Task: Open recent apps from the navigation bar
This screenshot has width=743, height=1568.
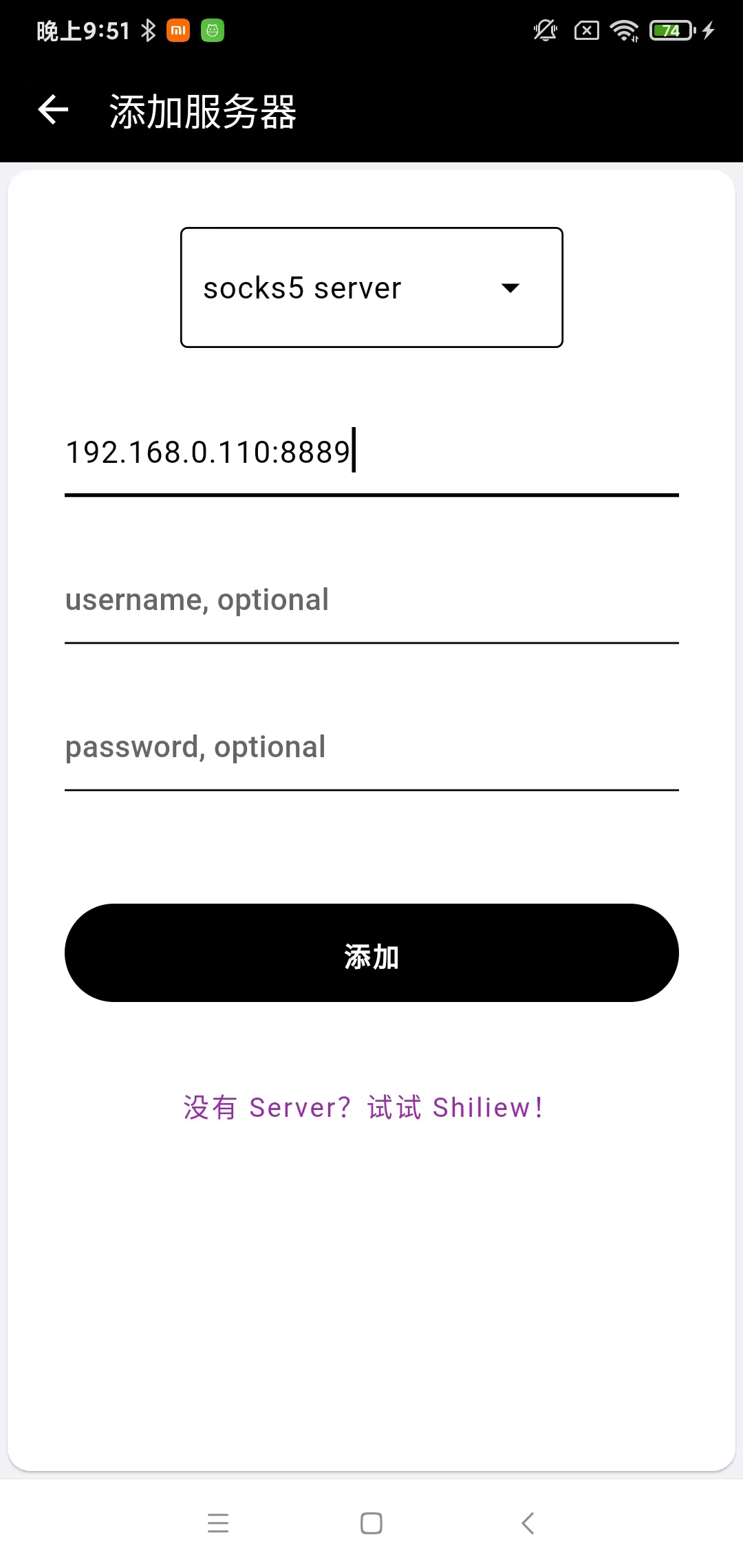Action: point(218,1523)
